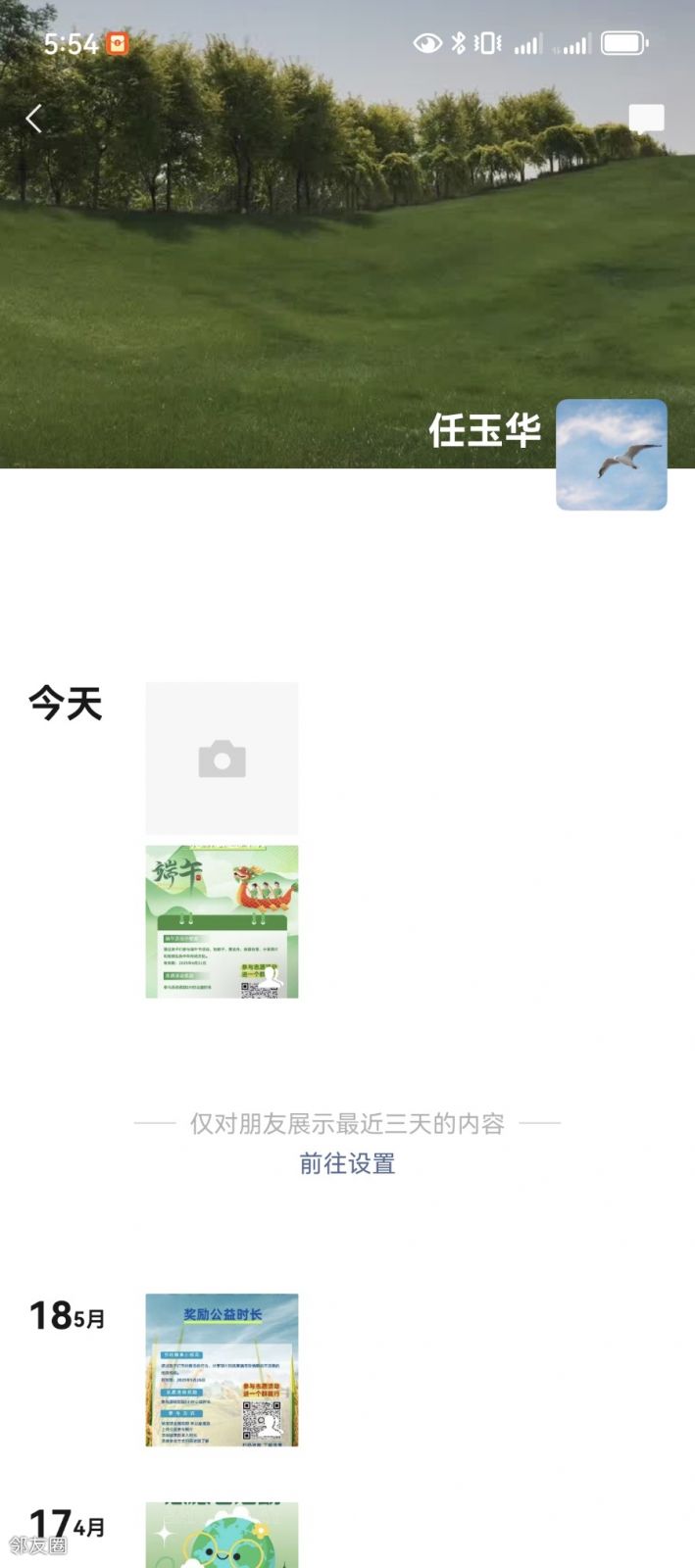This screenshot has height=1568, width=695.
Task: Open the 17 April earth illustration post
Action: click(222, 1535)
